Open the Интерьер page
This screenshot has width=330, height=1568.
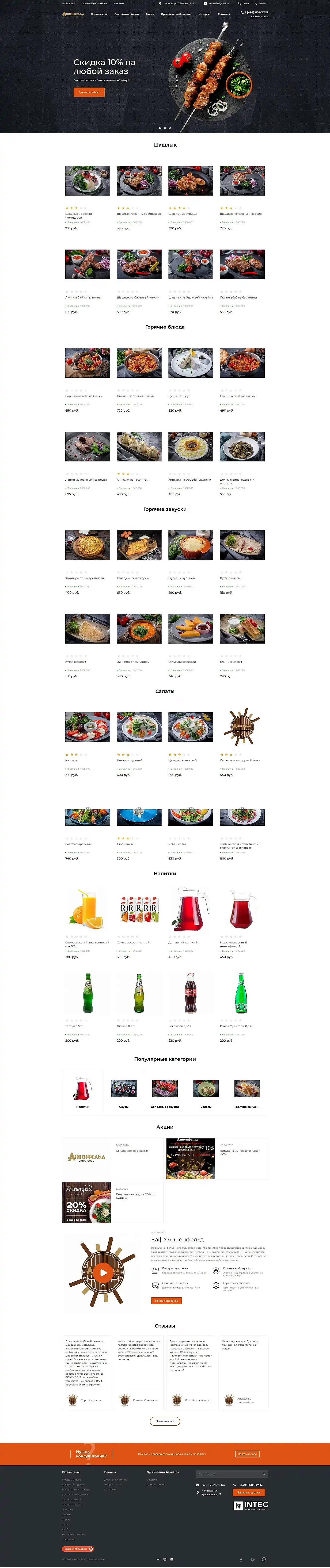(204, 14)
